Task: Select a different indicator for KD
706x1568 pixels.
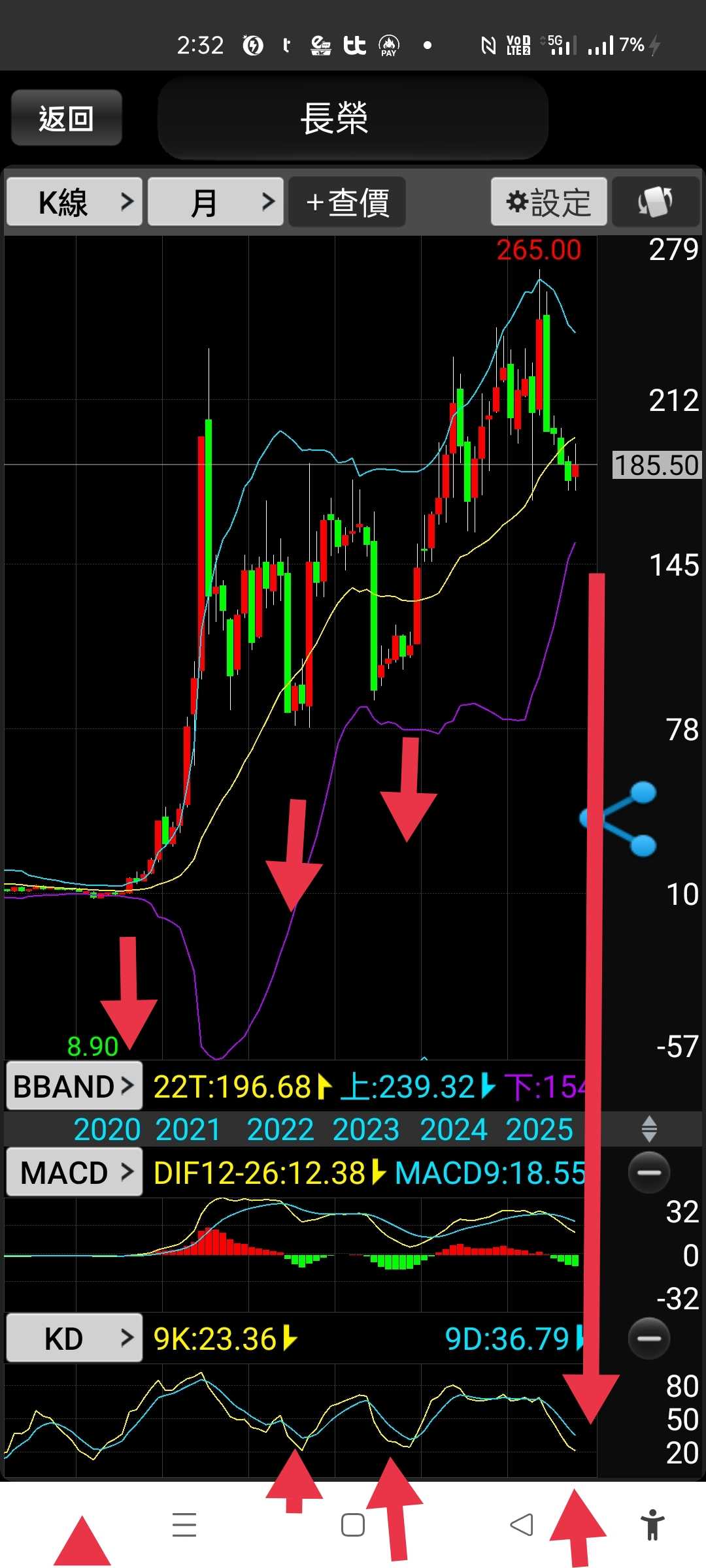Action: click(x=74, y=1338)
